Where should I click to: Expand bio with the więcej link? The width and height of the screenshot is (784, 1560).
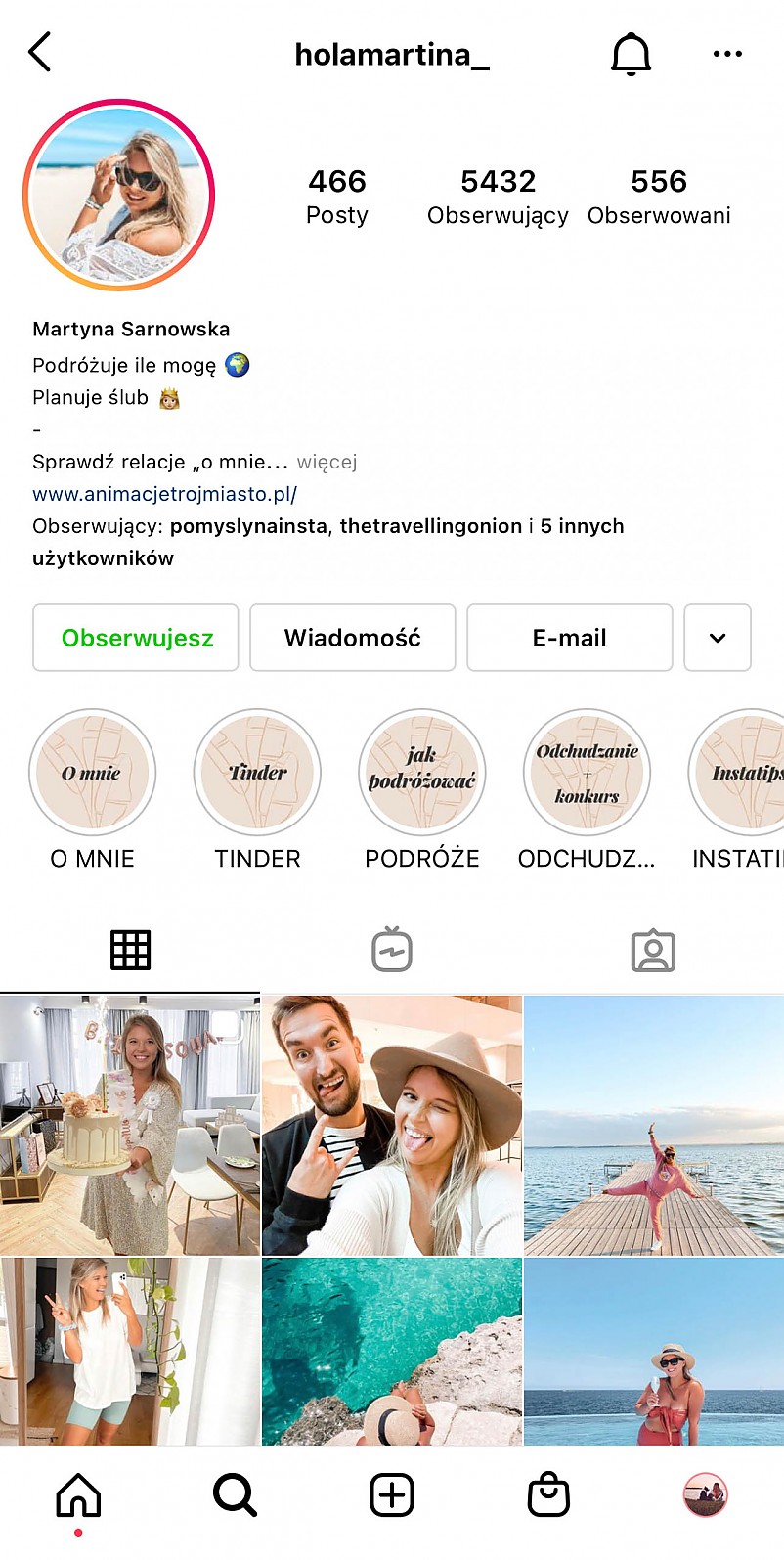[x=327, y=462]
